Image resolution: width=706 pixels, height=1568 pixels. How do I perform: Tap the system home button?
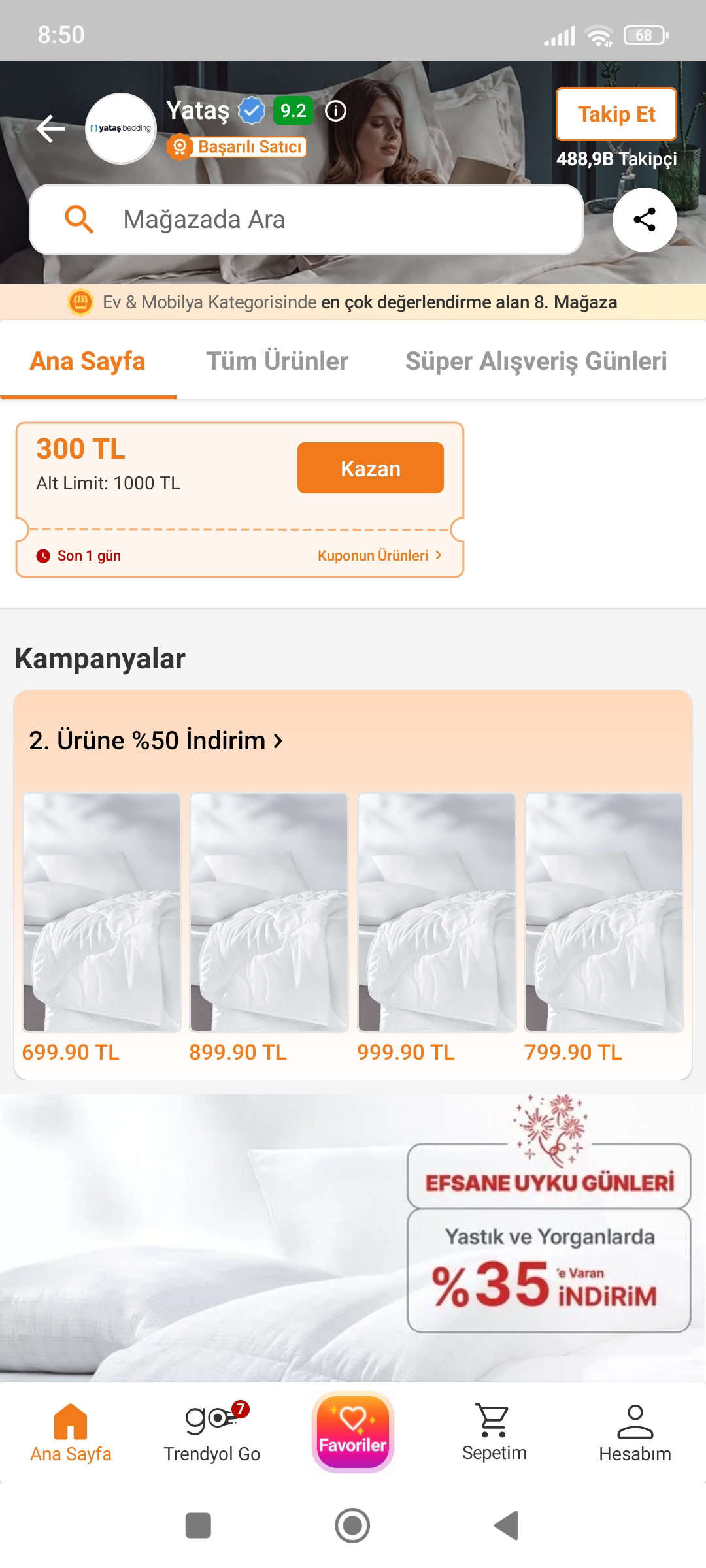[x=352, y=1526]
